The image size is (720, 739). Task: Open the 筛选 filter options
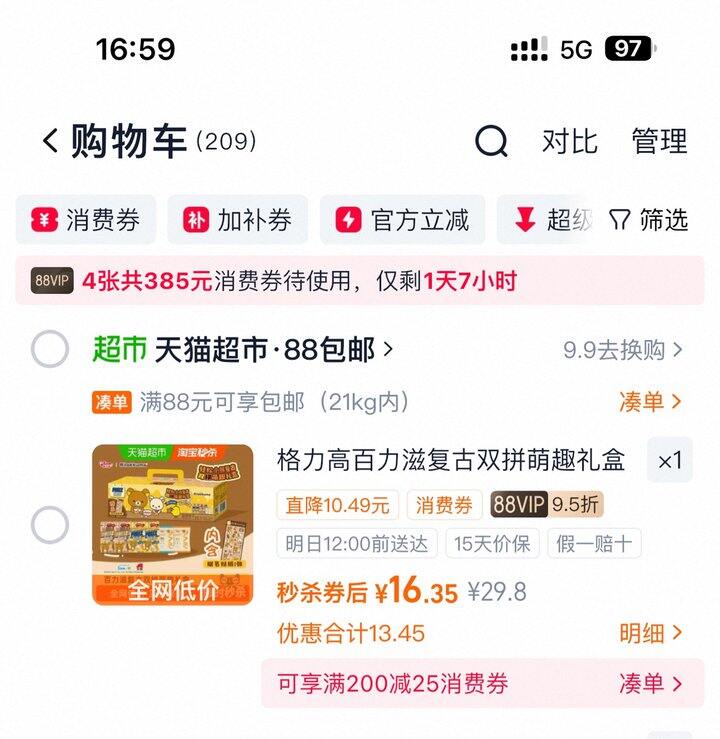649,220
